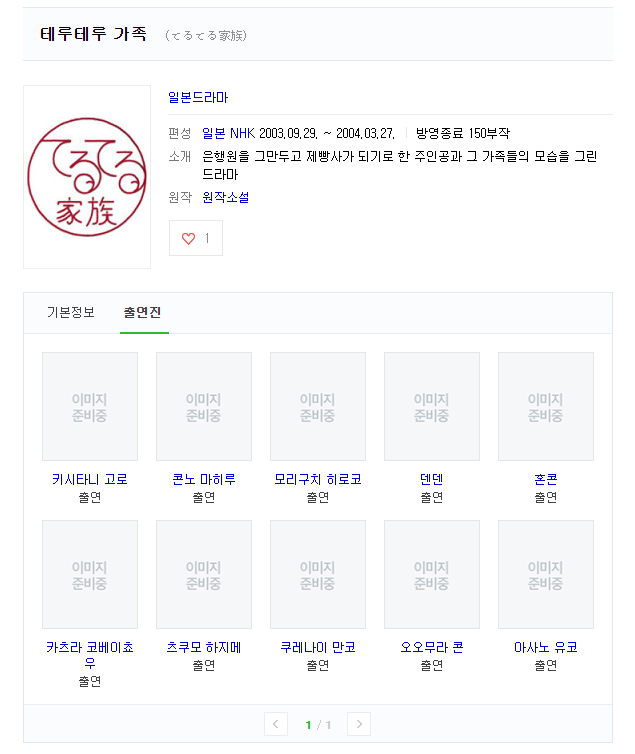Open cast member 키시타니 고로
The width and height of the screenshot is (635, 754).
tap(90, 479)
